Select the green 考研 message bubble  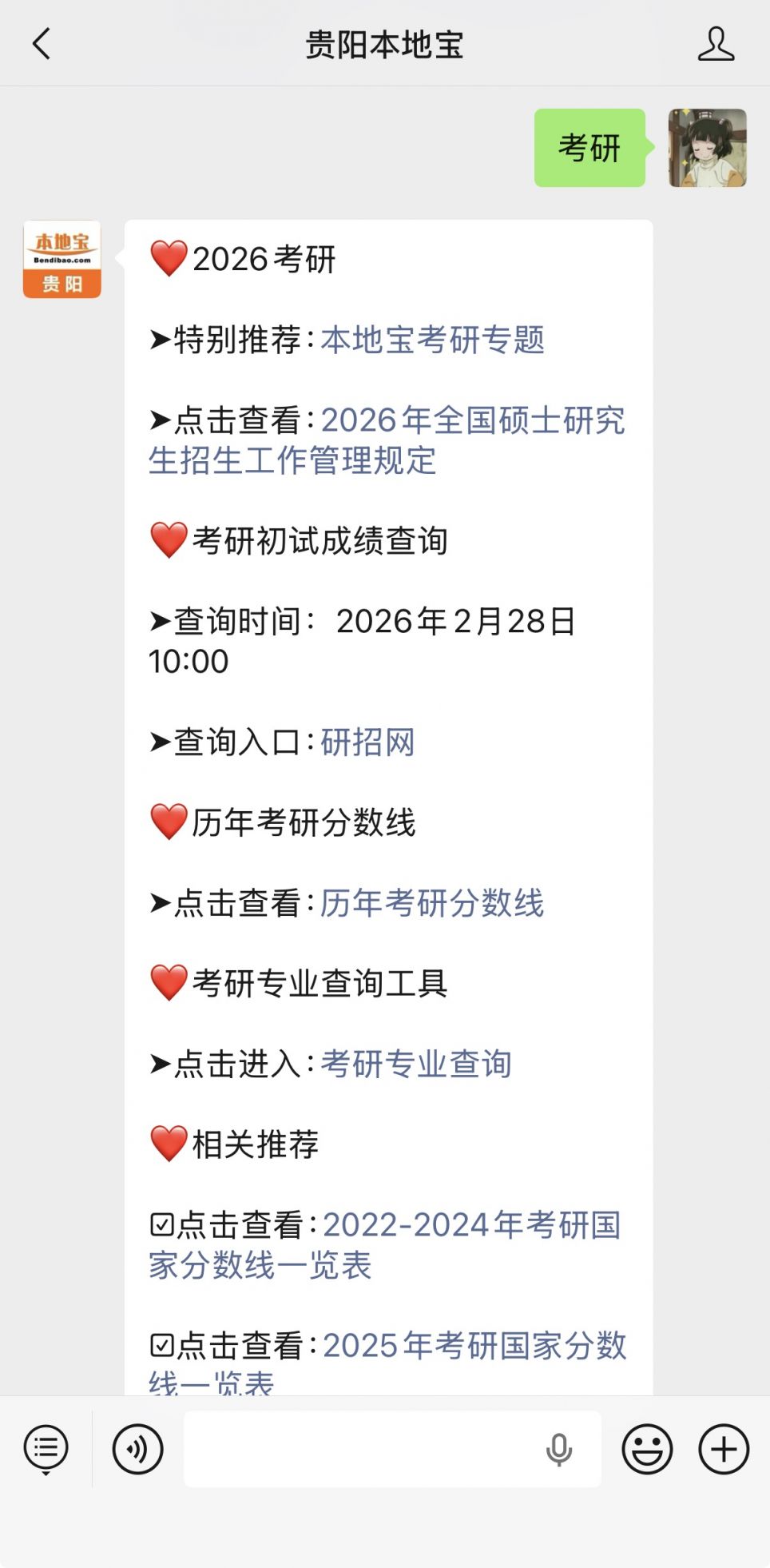pyautogui.click(x=589, y=149)
